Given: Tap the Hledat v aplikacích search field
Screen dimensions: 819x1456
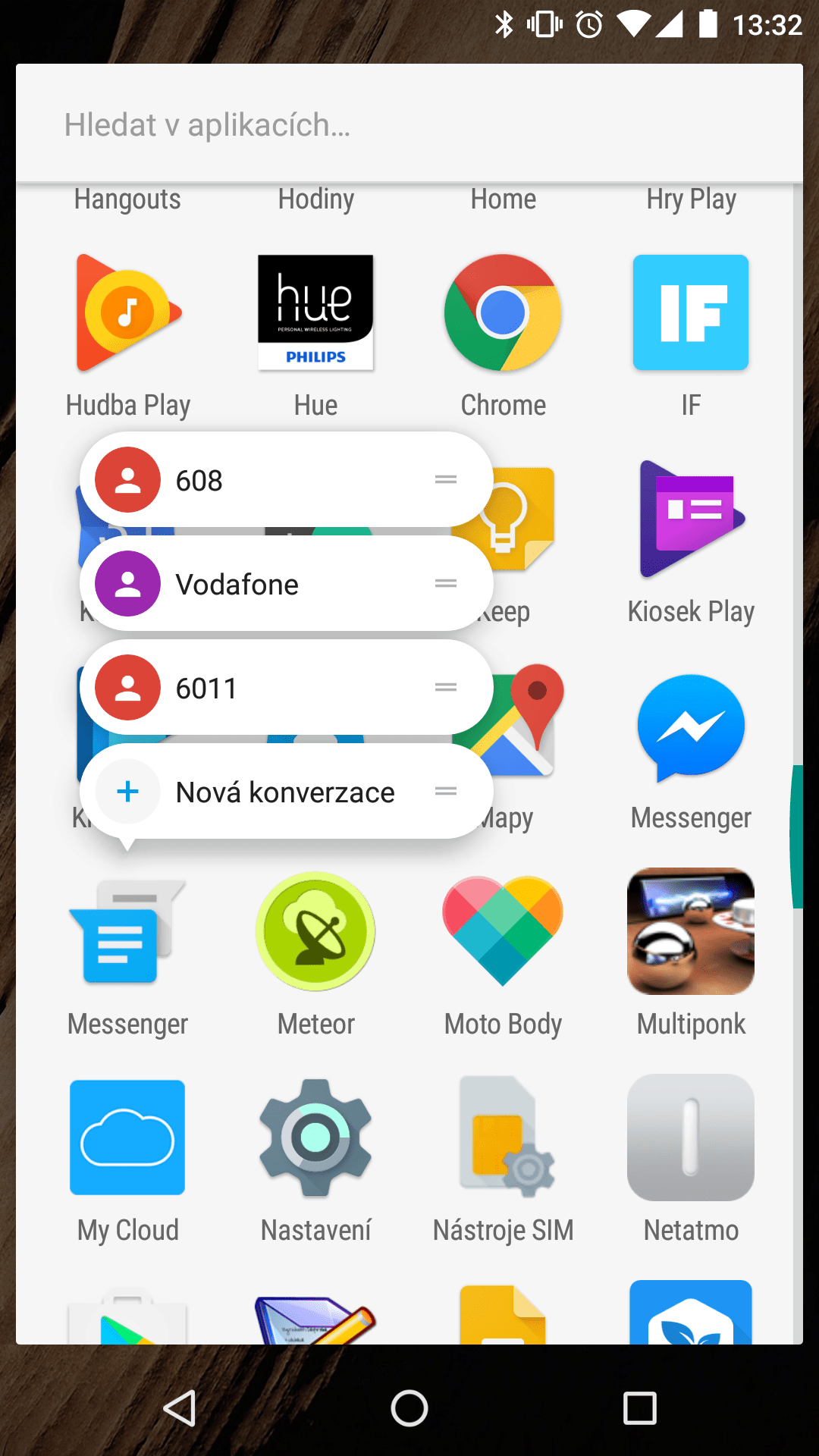Looking at the screenshot, I should pyautogui.click(x=409, y=125).
